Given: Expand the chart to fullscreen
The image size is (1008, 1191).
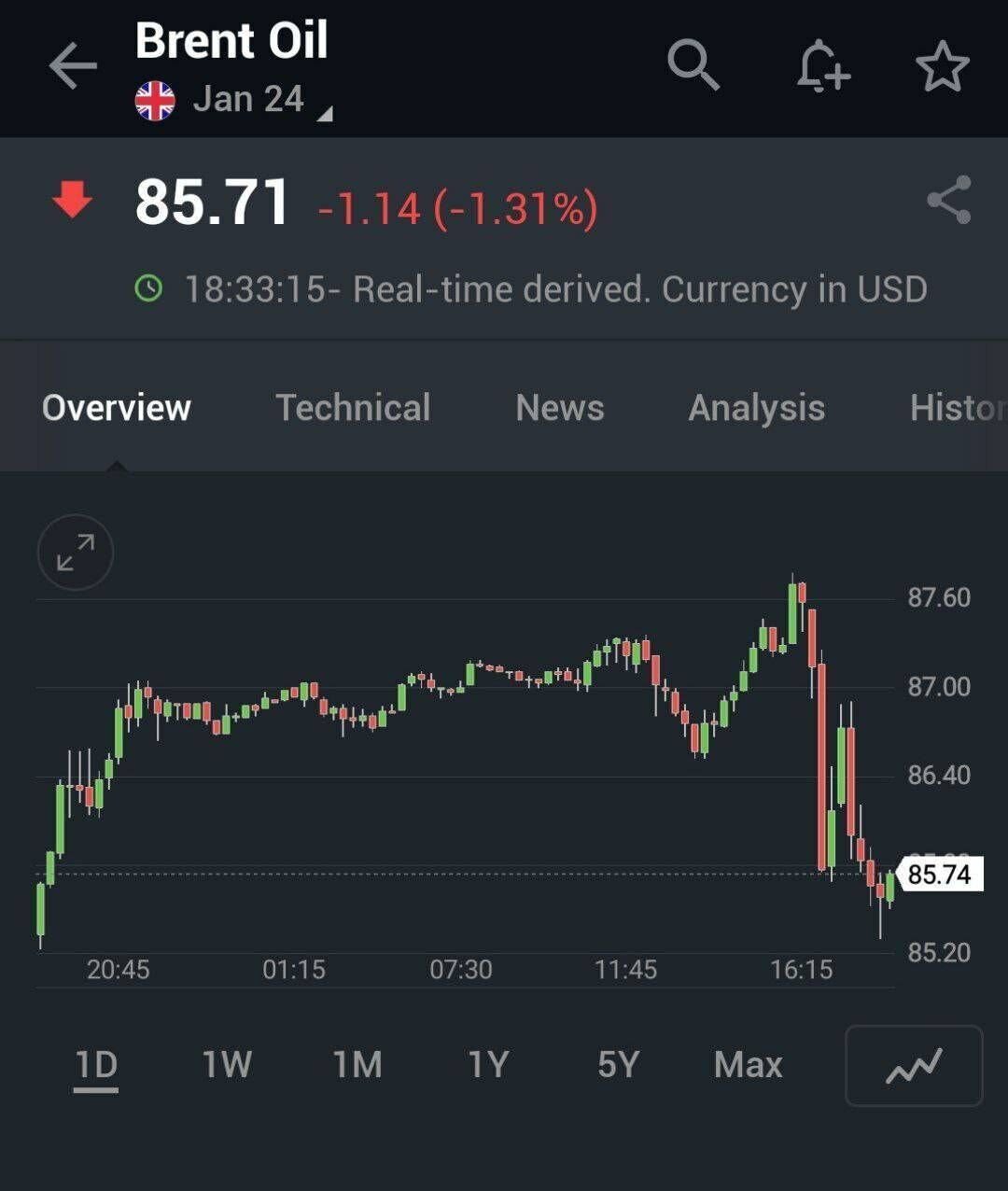Looking at the screenshot, I should click(76, 553).
